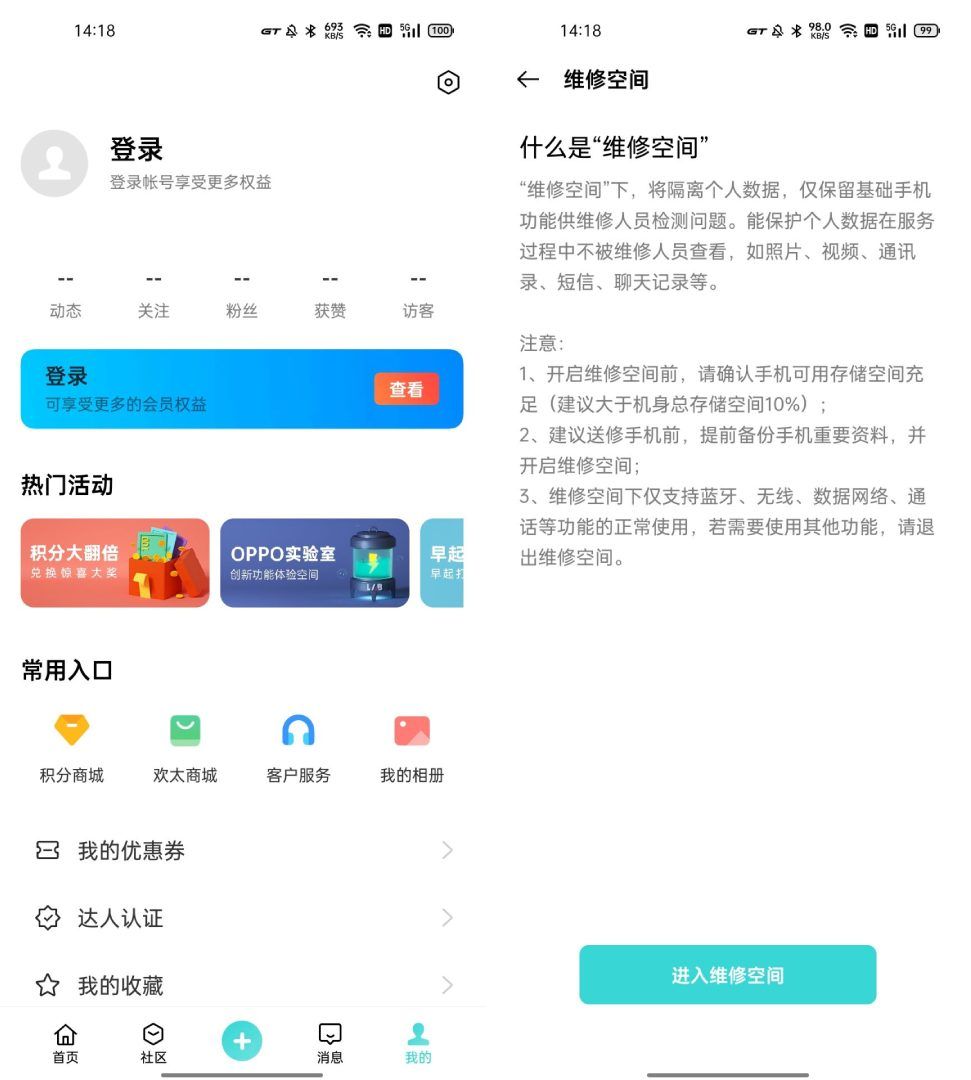Tap the 登录 profile avatar
971x1080 pixels.
coord(54,163)
